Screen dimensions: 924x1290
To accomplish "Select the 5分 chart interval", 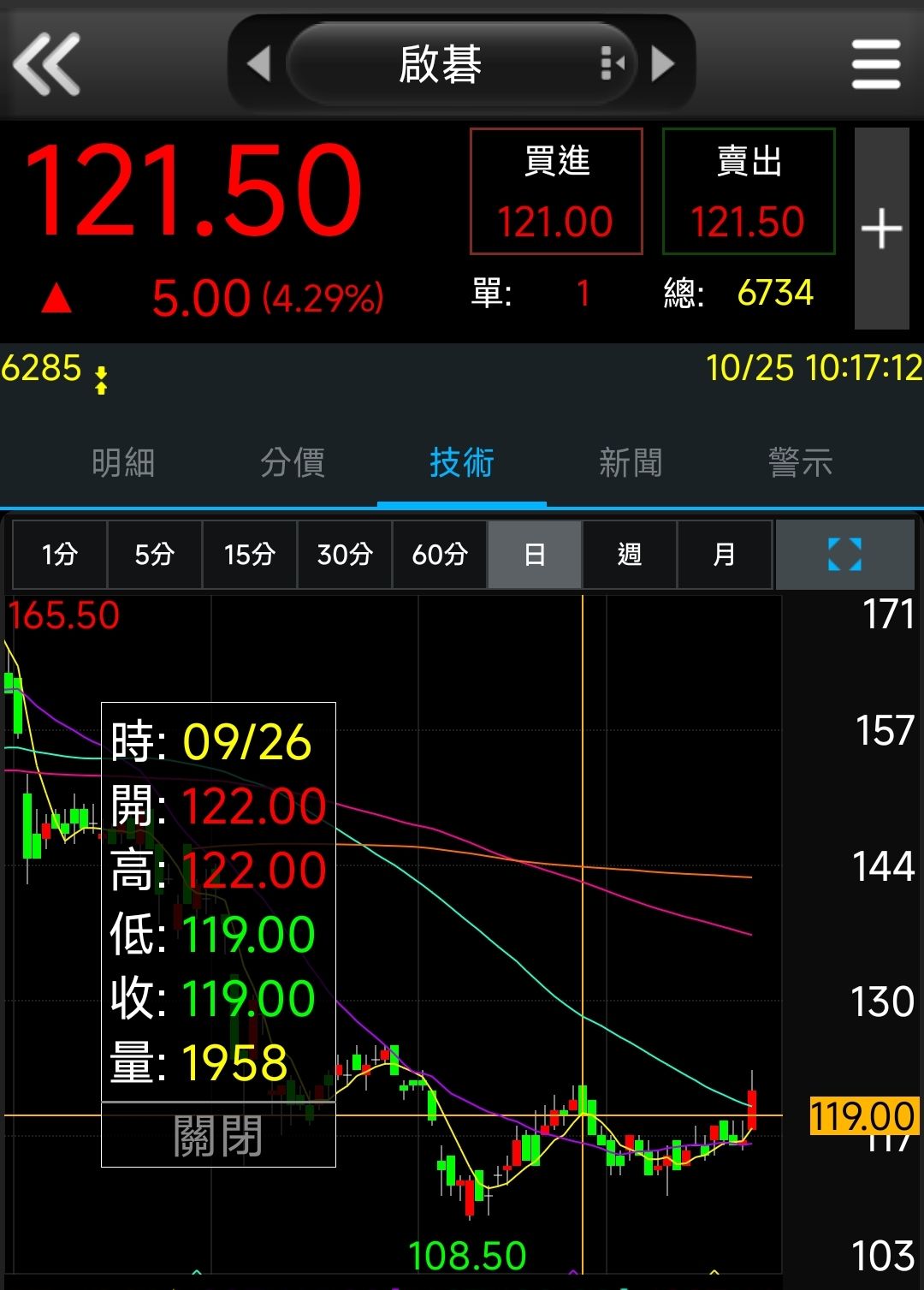I will tap(155, 555).
